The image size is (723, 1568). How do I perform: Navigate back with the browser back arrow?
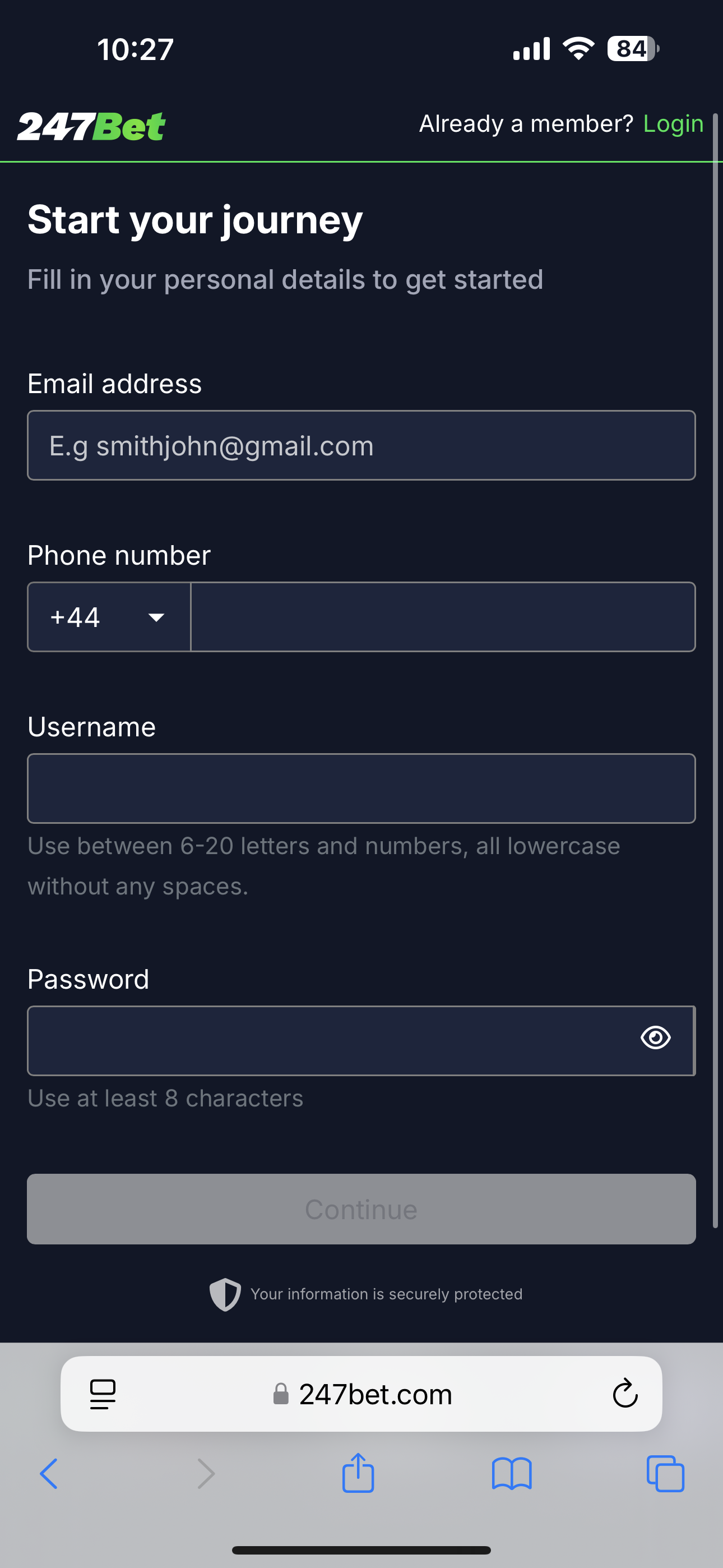click(49, 1475)
